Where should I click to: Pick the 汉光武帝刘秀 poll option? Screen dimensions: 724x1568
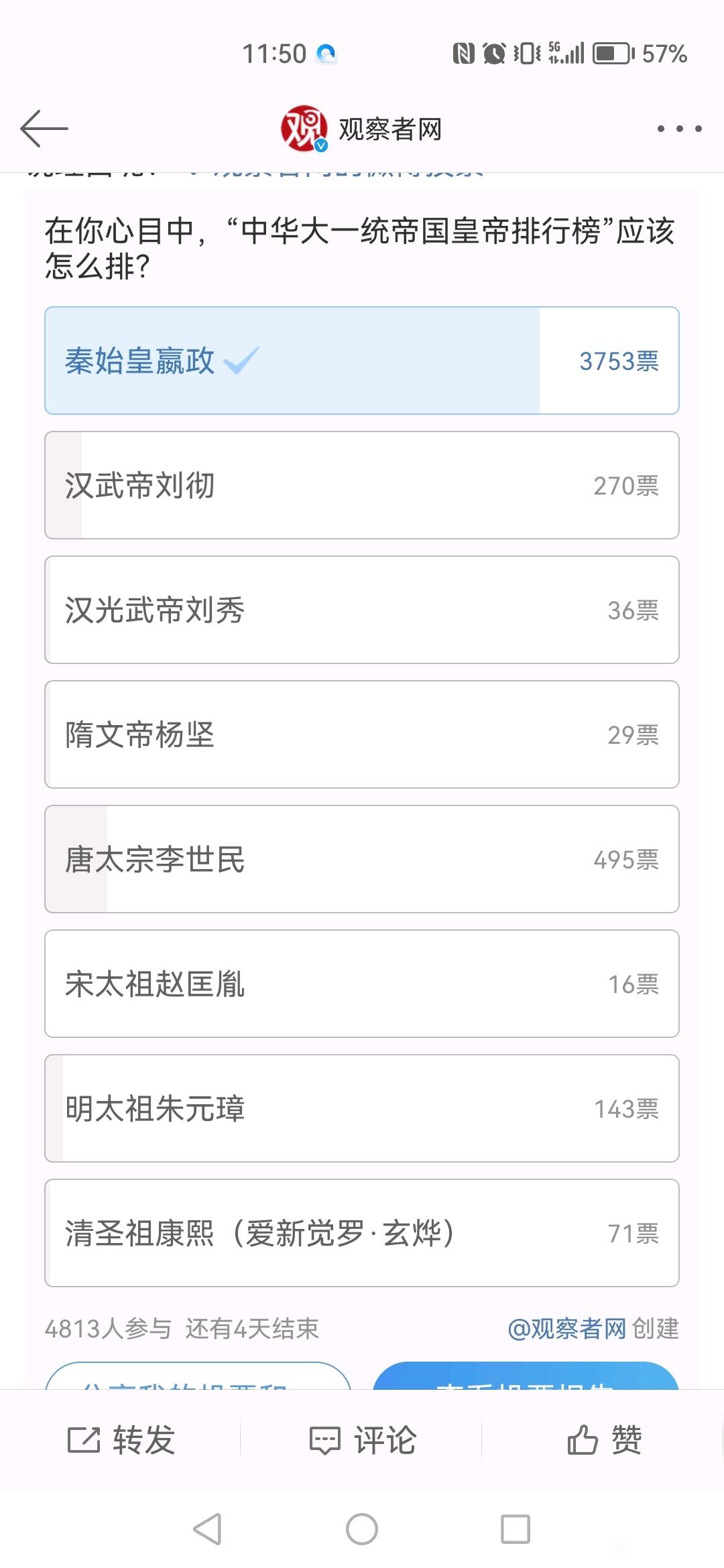pyautogui.click(x=362, y=610)
